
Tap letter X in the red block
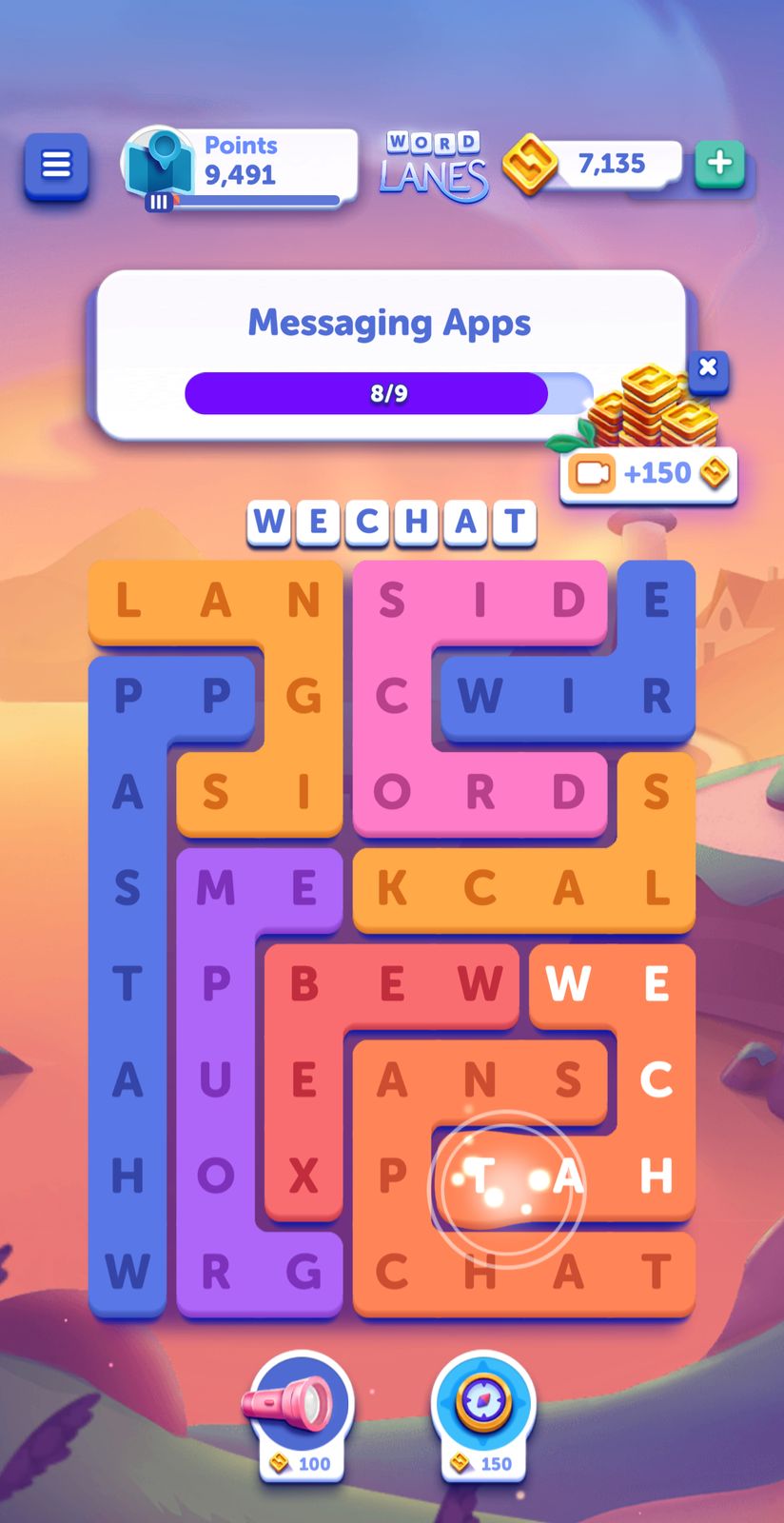pyautogui.click(x=304, y=1177)
